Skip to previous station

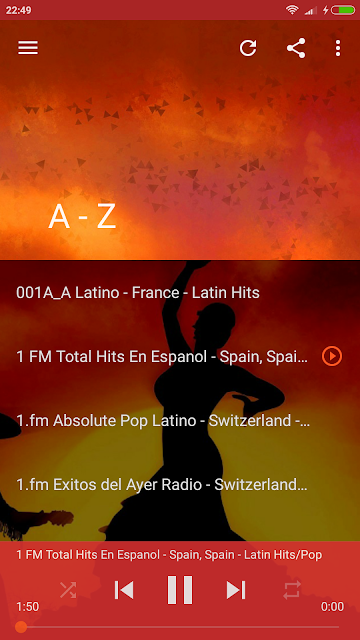[x=124, y=590]
